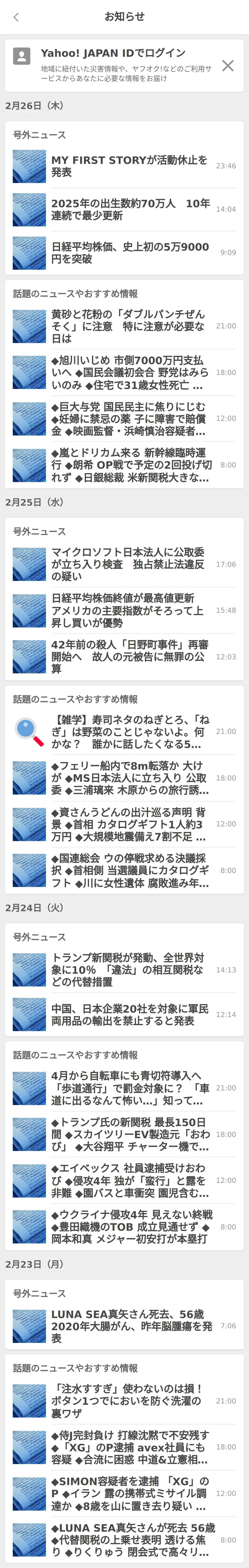Read the 42年前の殺人「日野町事件」article
Screen dimensions: 249x1568
tap(130, 657)
